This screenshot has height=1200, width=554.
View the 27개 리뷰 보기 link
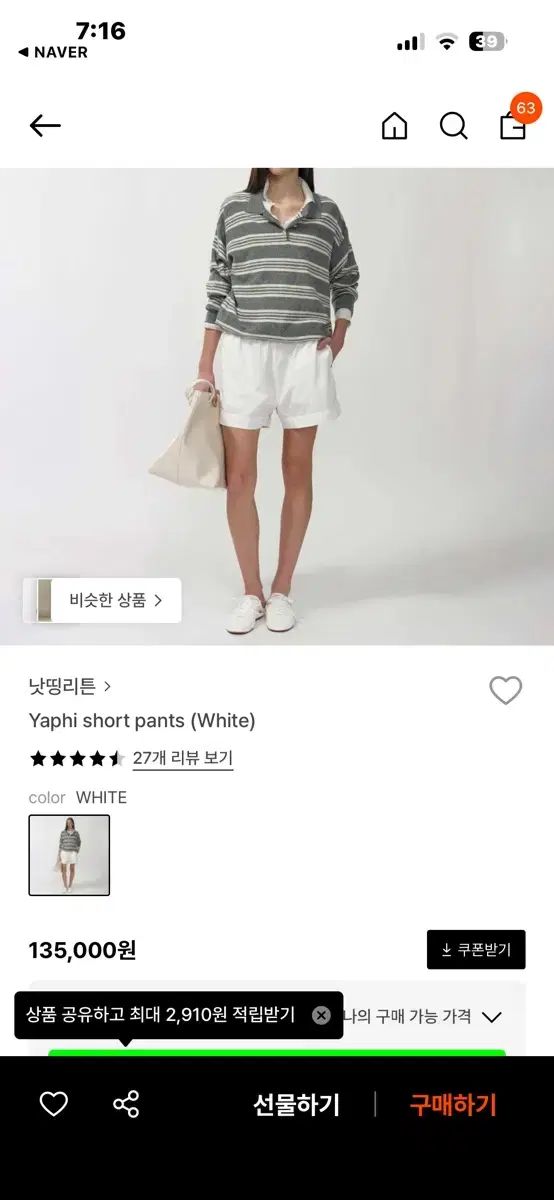tap(183, 758)
